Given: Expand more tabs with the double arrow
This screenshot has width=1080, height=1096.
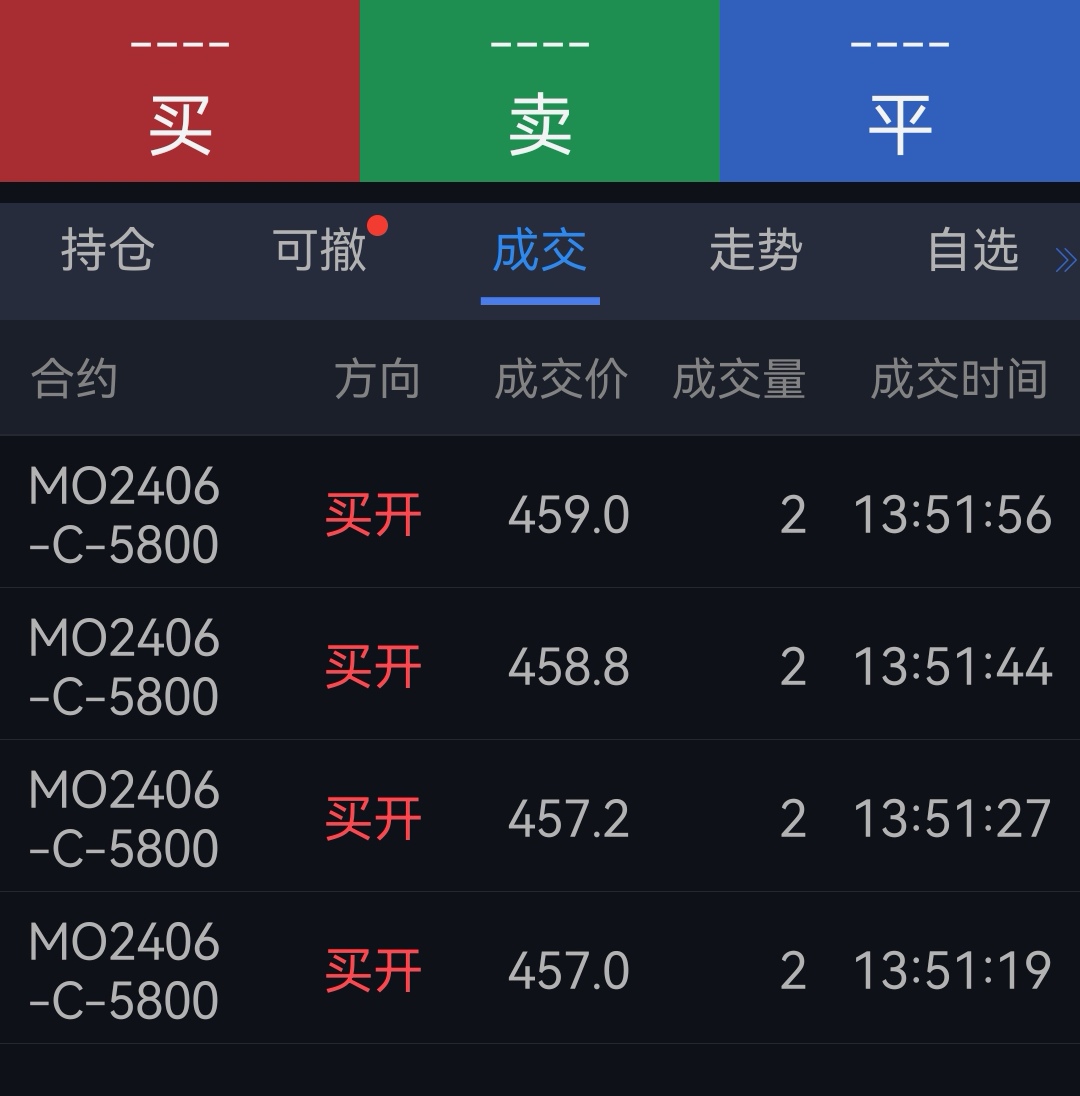Looking at the screenshot, I should click(x=1065, y=260).
